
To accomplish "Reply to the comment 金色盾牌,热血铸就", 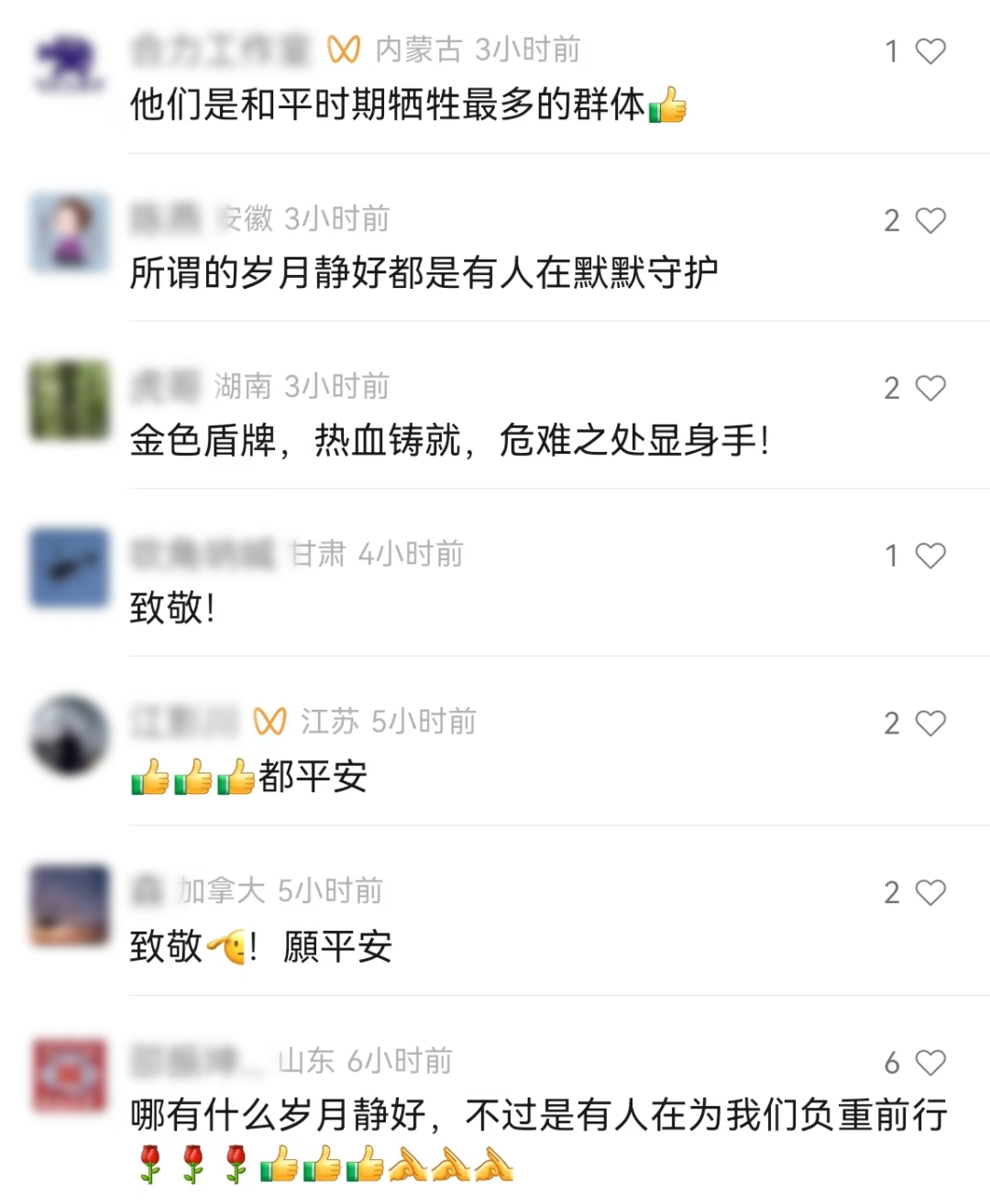I will pyautogui.click(x=449, y=441).
